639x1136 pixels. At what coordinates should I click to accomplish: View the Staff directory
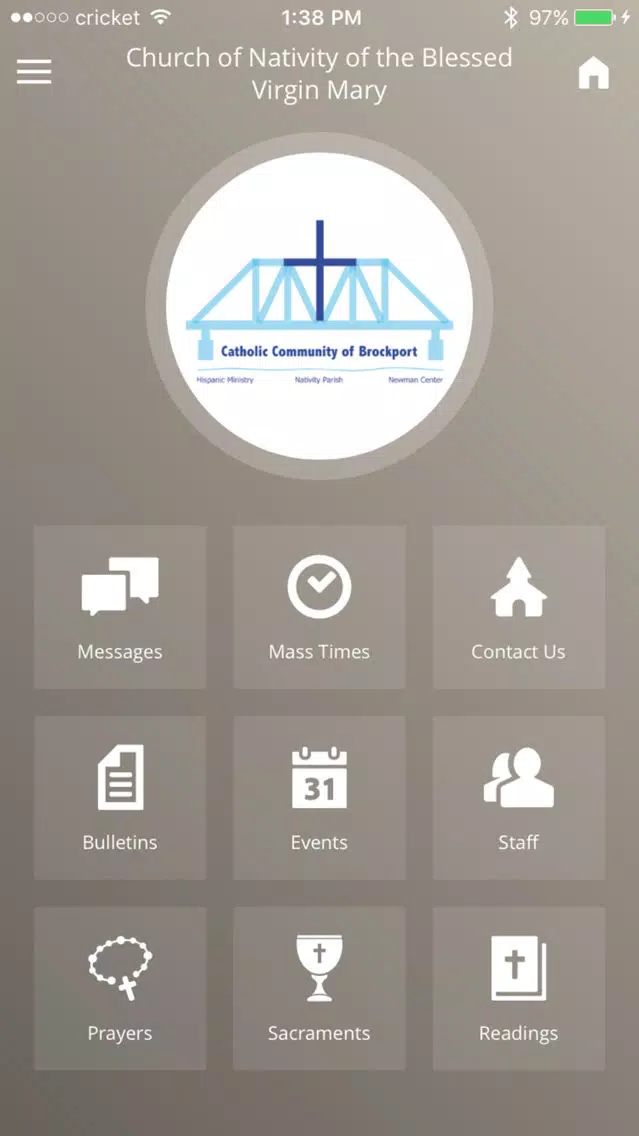519,798
